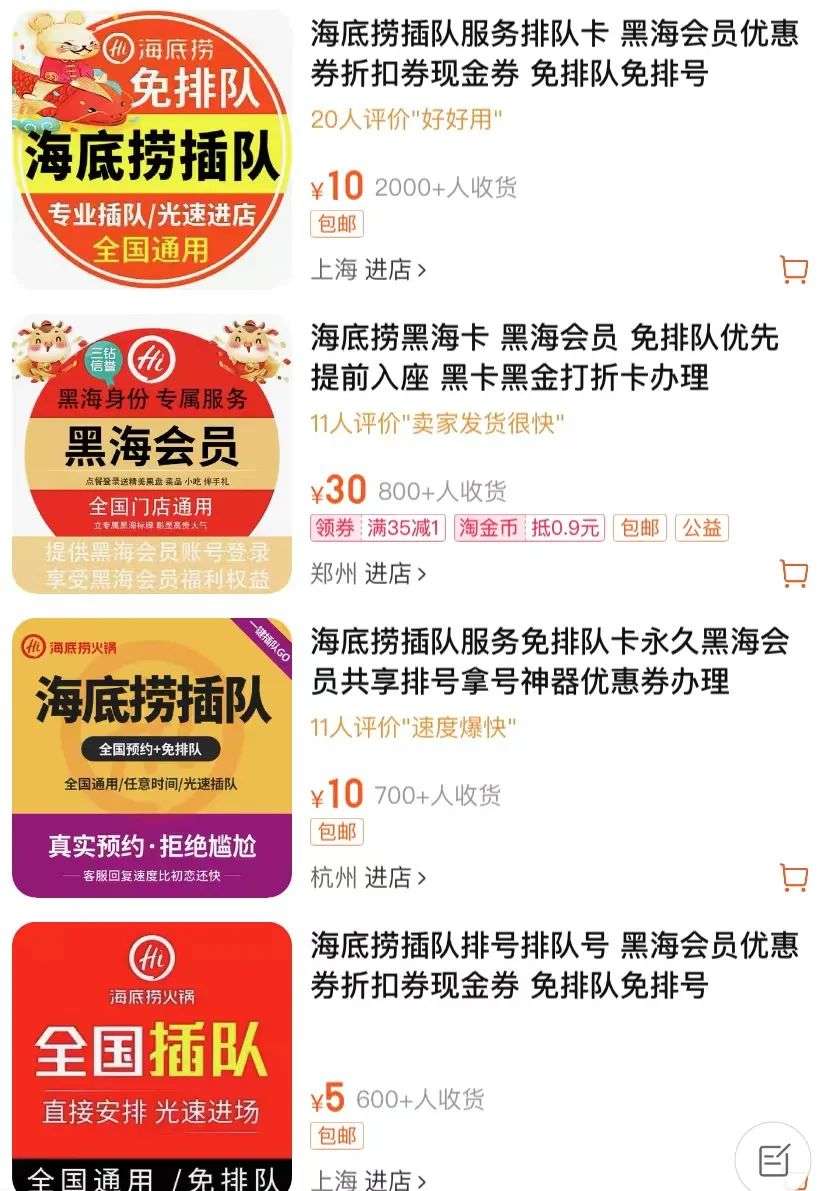Open the 黑海会员 product image tile

152,454
